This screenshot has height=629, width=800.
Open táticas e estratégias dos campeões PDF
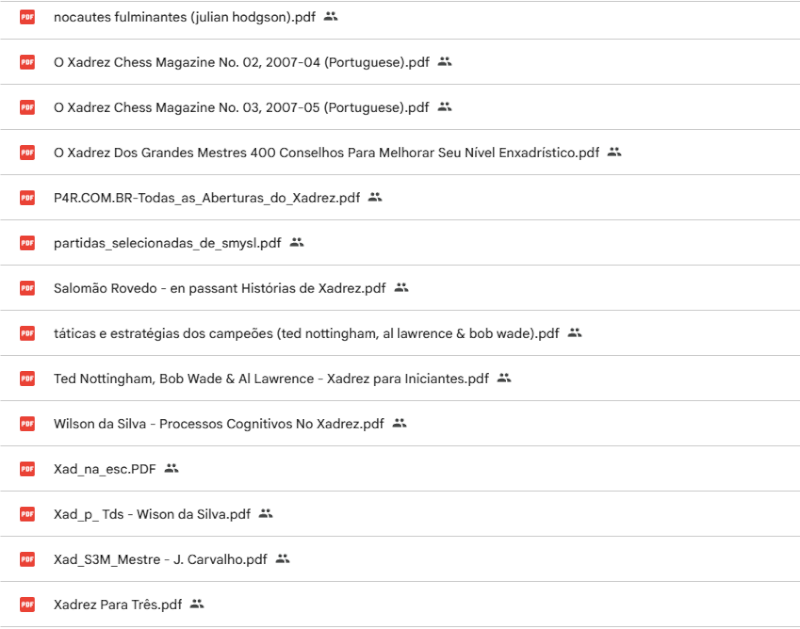(x=306, y=334)
